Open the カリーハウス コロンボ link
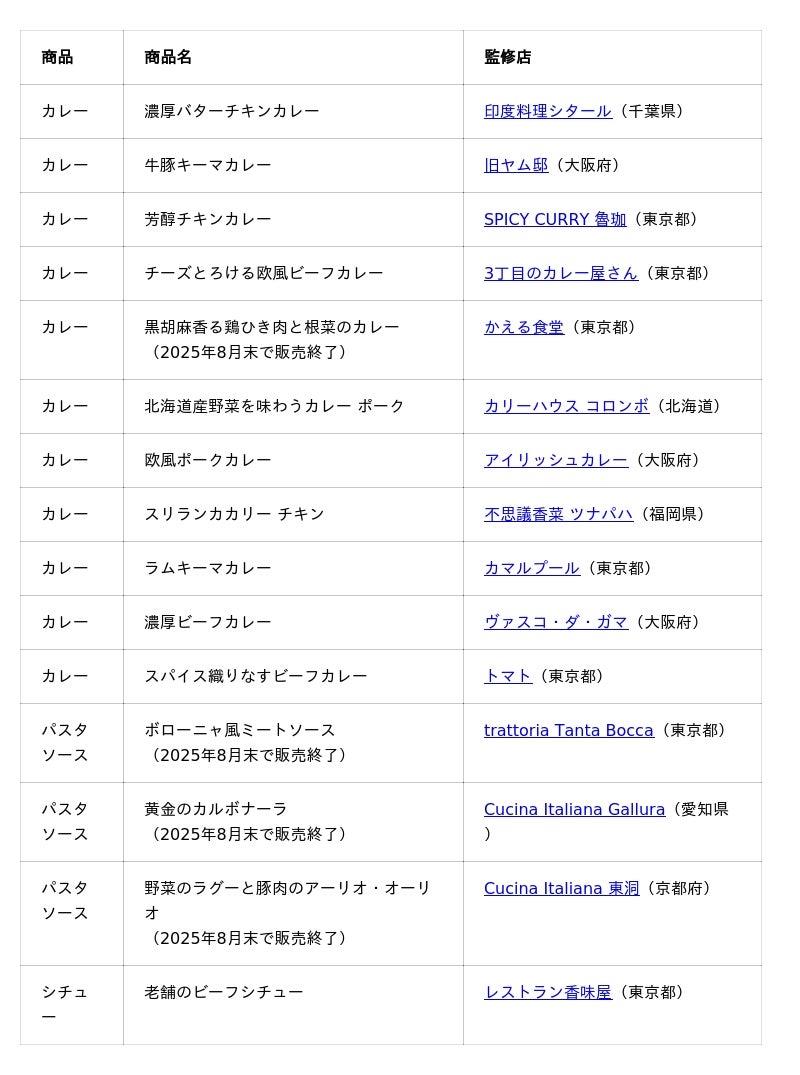The height and width of the screenshot is (1075, 800). click(x=566, y=406)
